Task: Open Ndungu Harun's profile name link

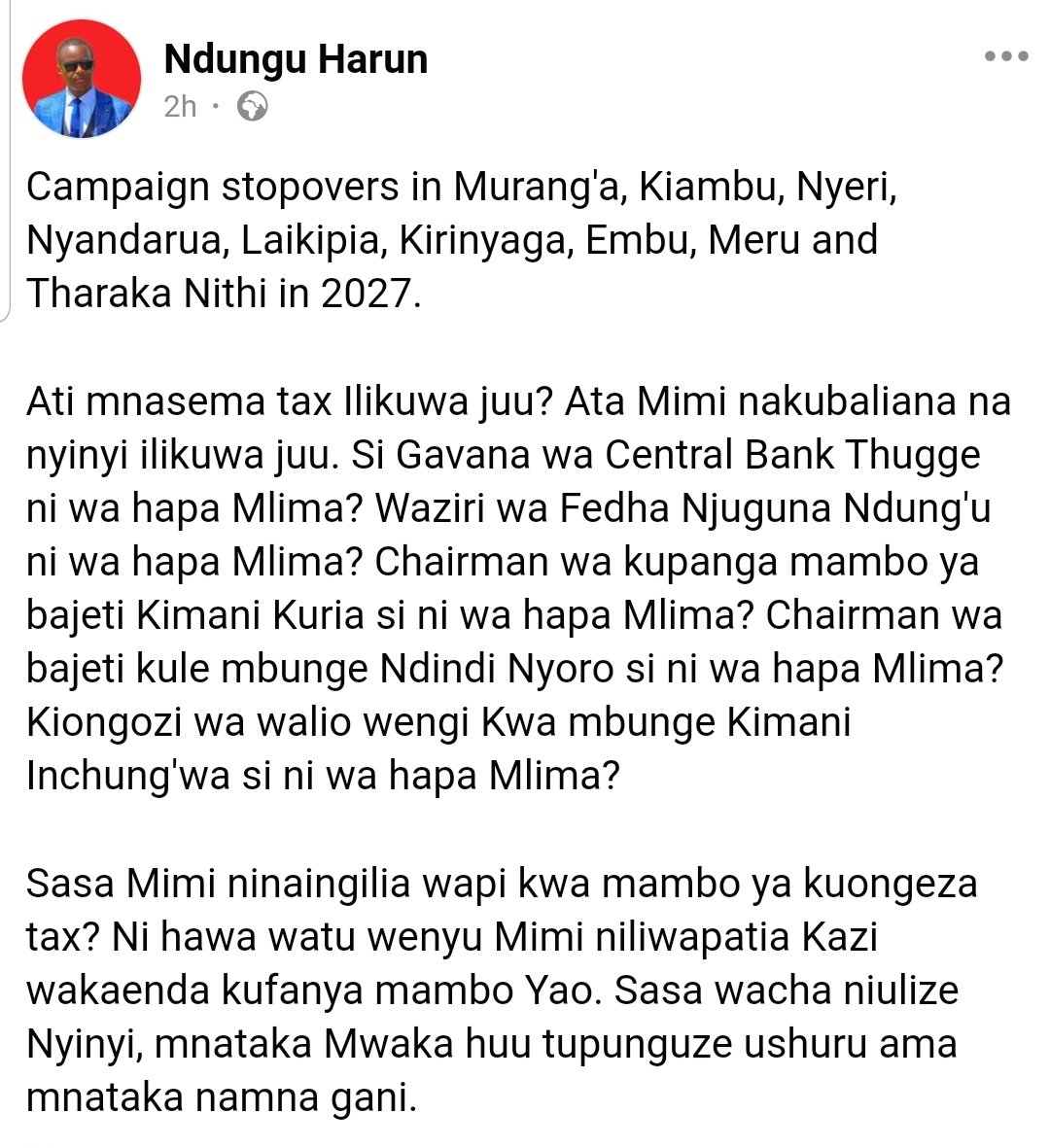Action: 296,59
